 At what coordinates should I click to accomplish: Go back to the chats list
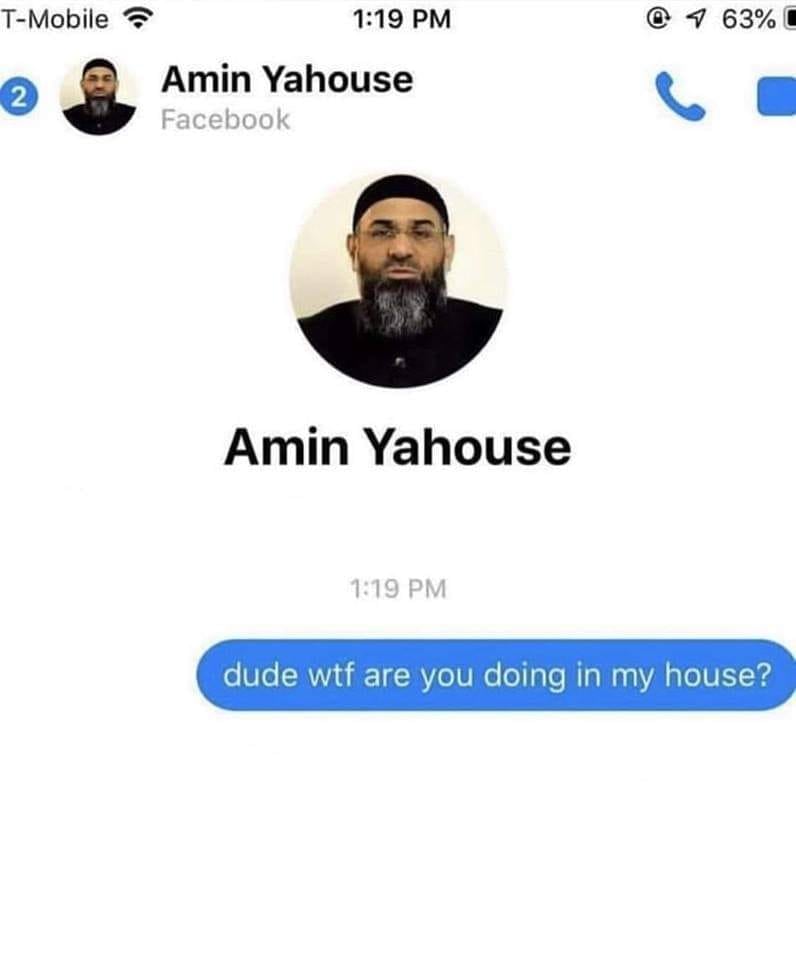click(21, 97)
